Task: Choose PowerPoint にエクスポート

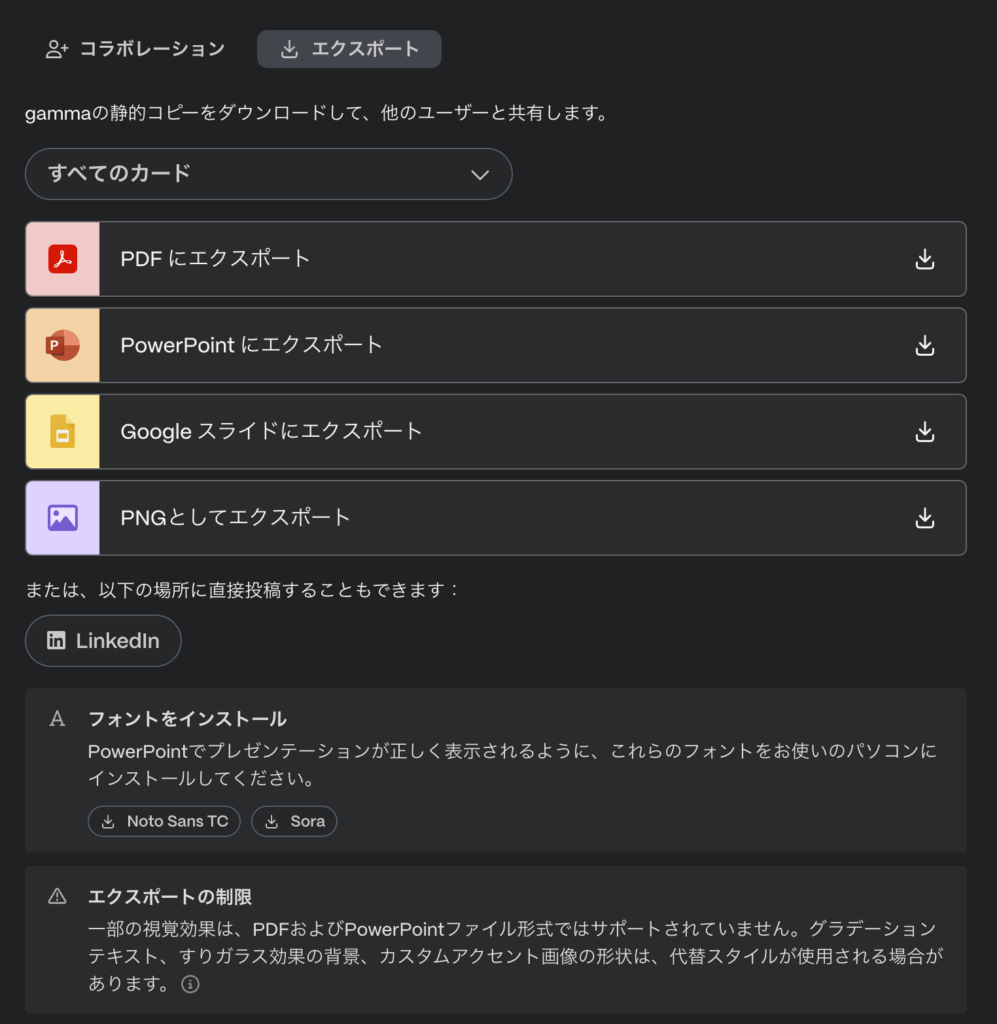Action: (x=495, y=345)
